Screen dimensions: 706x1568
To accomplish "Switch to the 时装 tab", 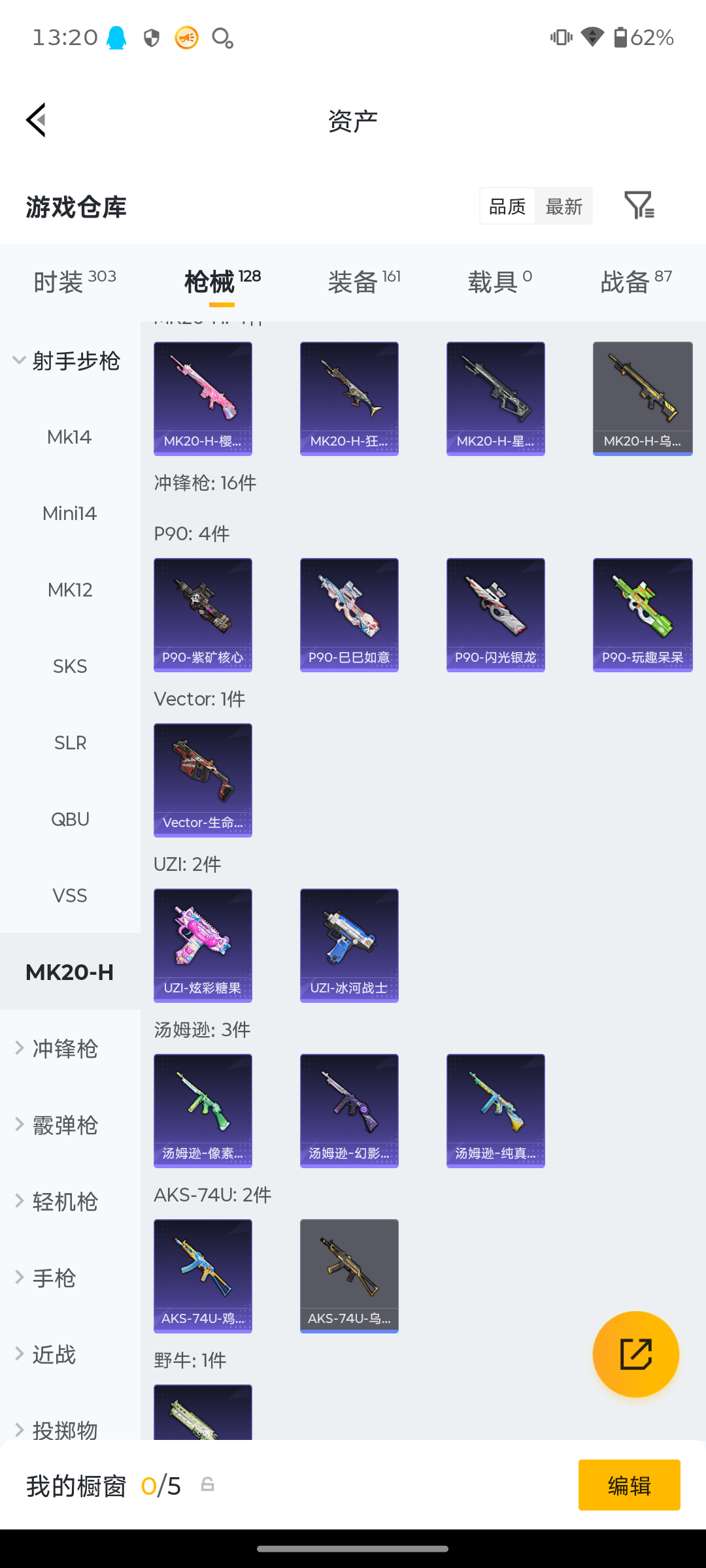I will point(75,282).
